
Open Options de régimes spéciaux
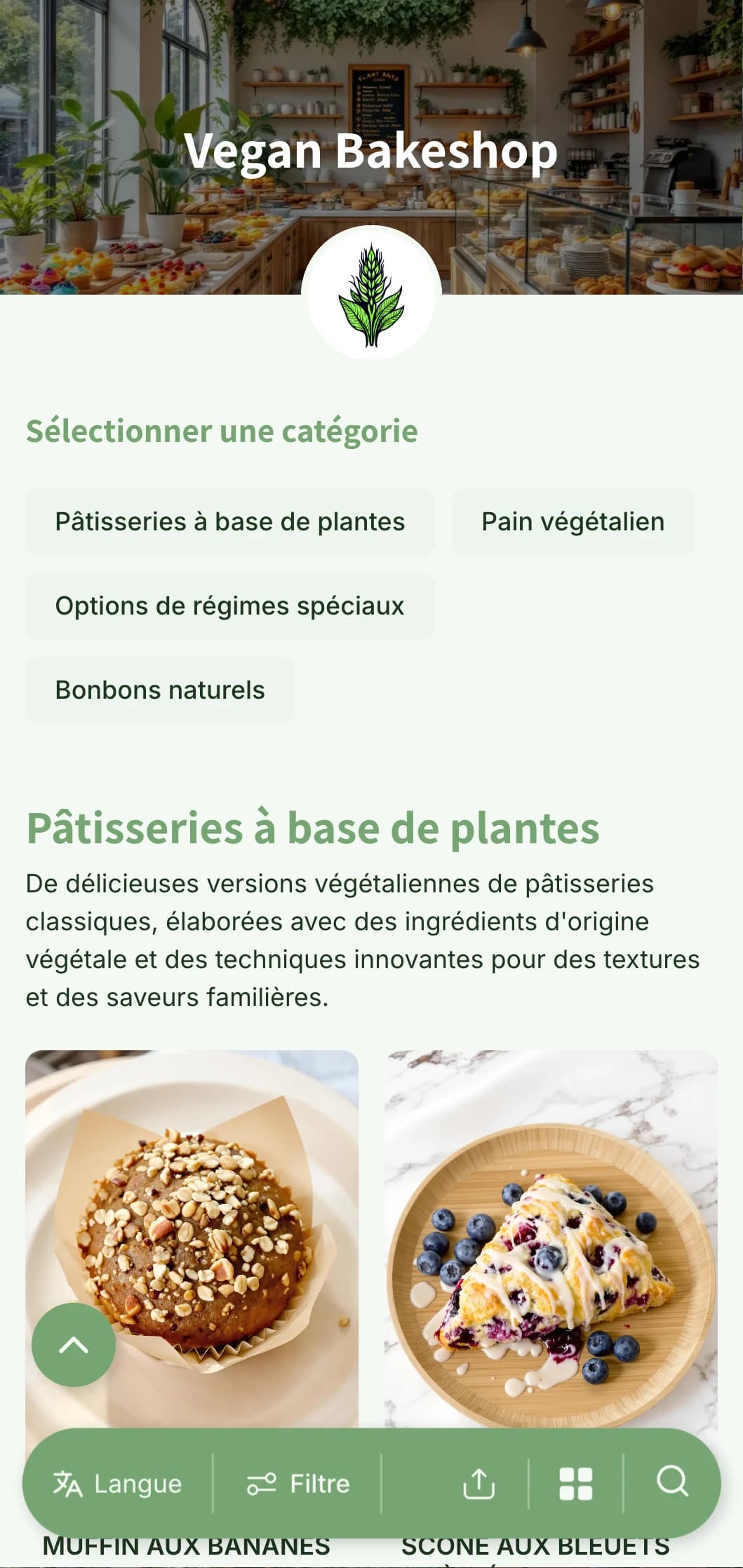click(229, 605)
